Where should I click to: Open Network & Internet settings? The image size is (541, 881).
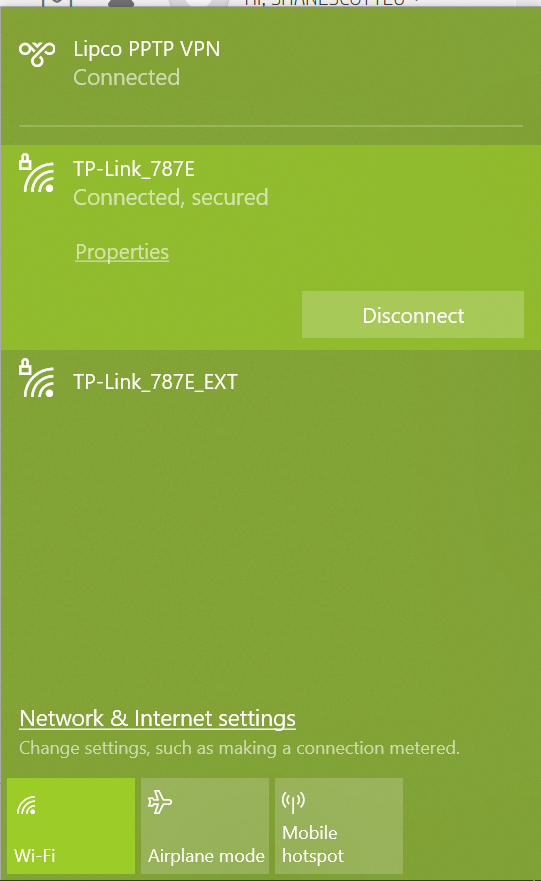click(157, 718)
